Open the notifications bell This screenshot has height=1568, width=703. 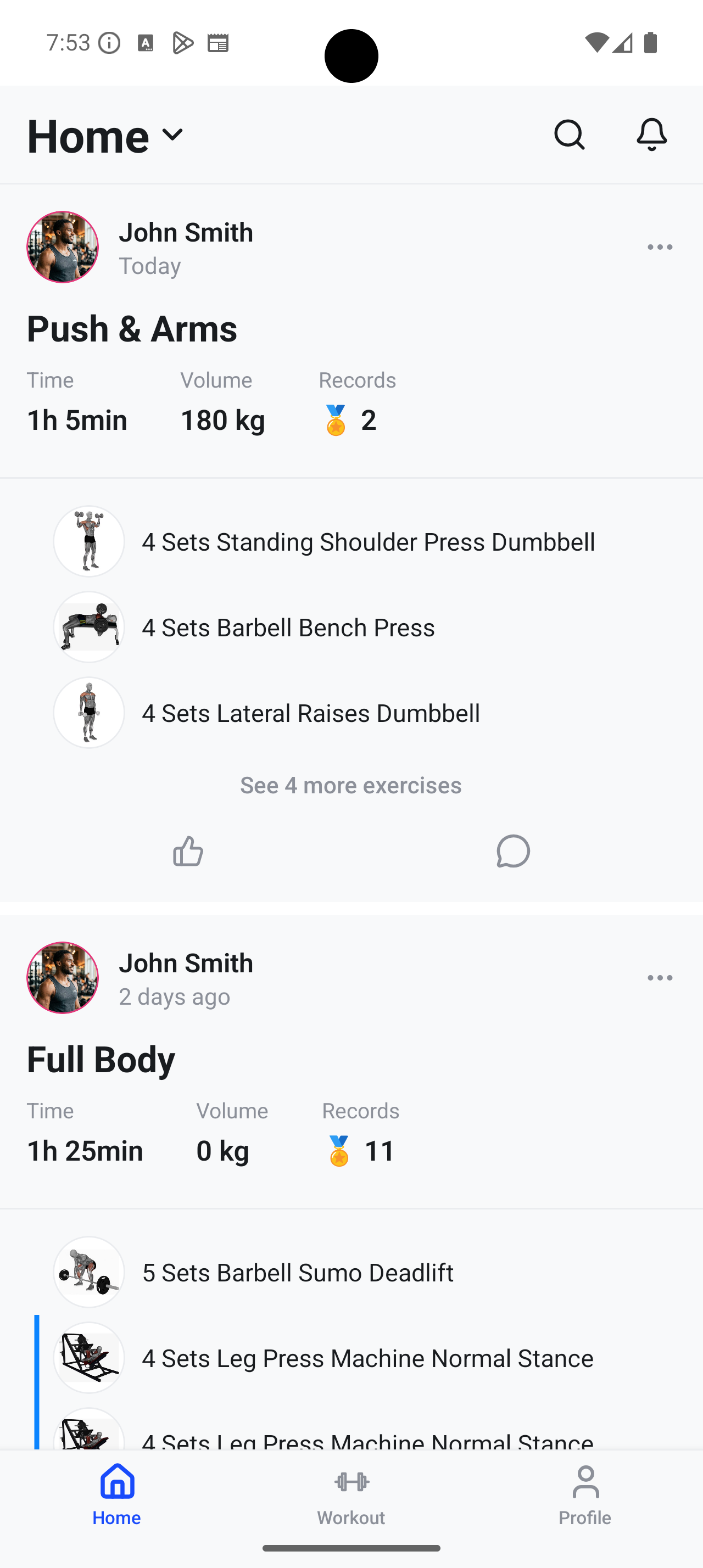[x=651, y=135]
